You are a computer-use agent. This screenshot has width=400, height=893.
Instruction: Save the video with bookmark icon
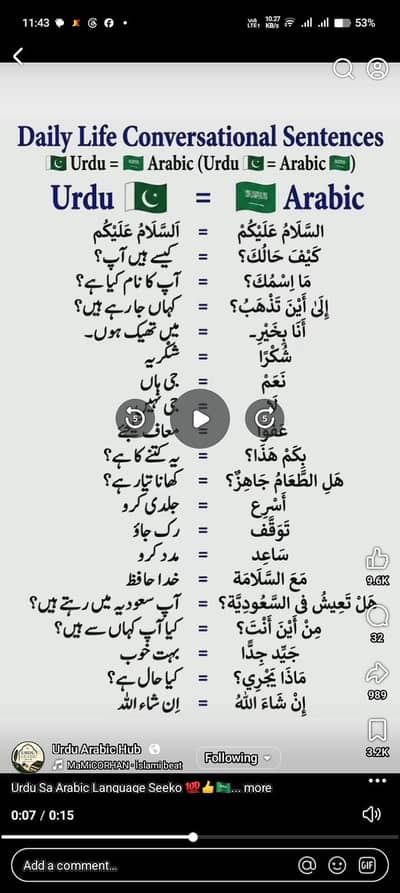[377, 730]
